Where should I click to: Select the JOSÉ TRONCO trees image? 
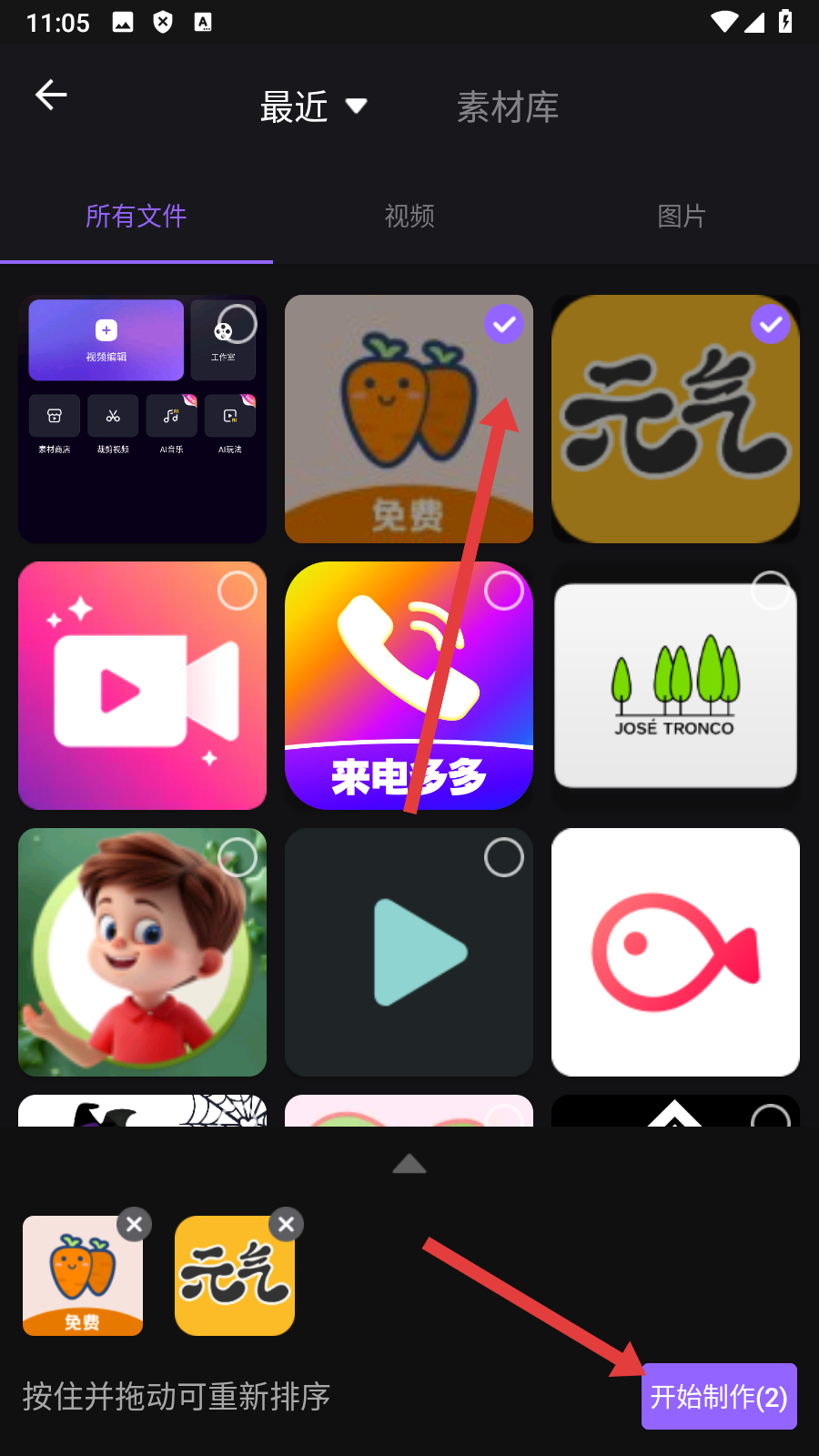pos(770,591)
